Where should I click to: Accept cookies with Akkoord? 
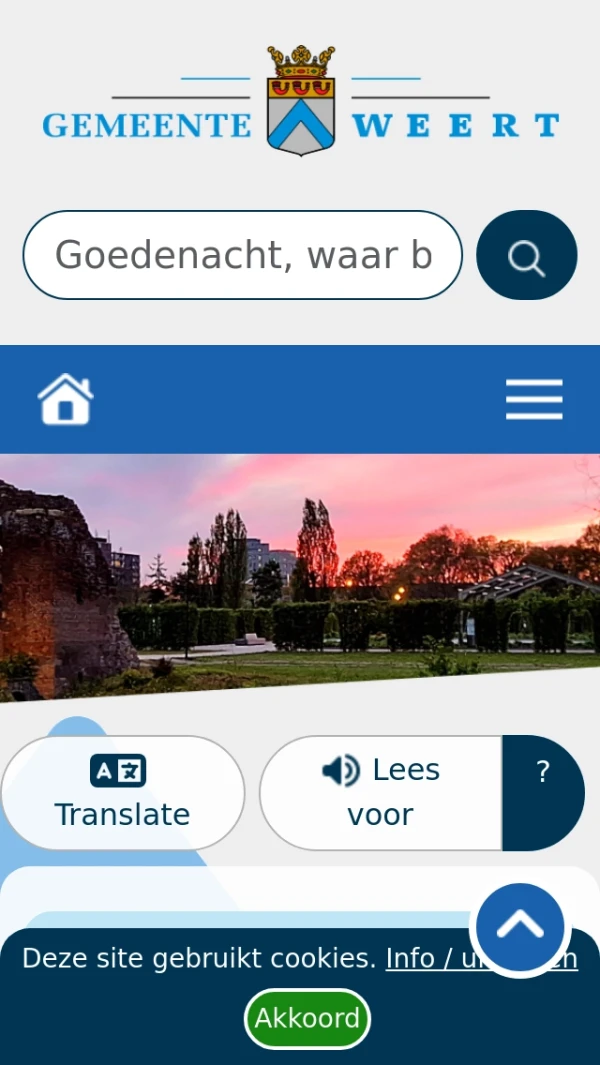pos(307,1018)
